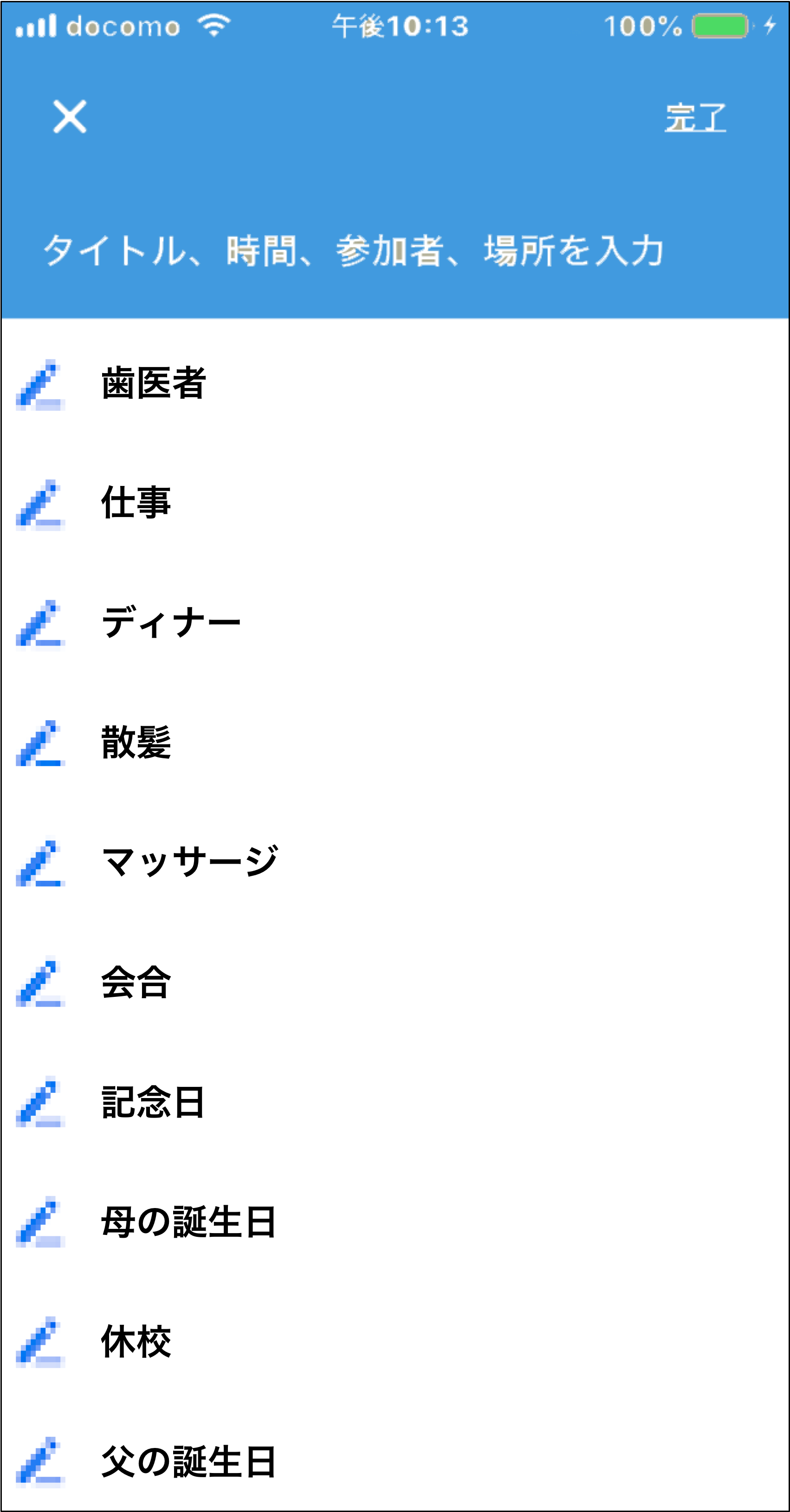
Task: Focus the title, time, attendee, place field
Action: click(353, 251)
